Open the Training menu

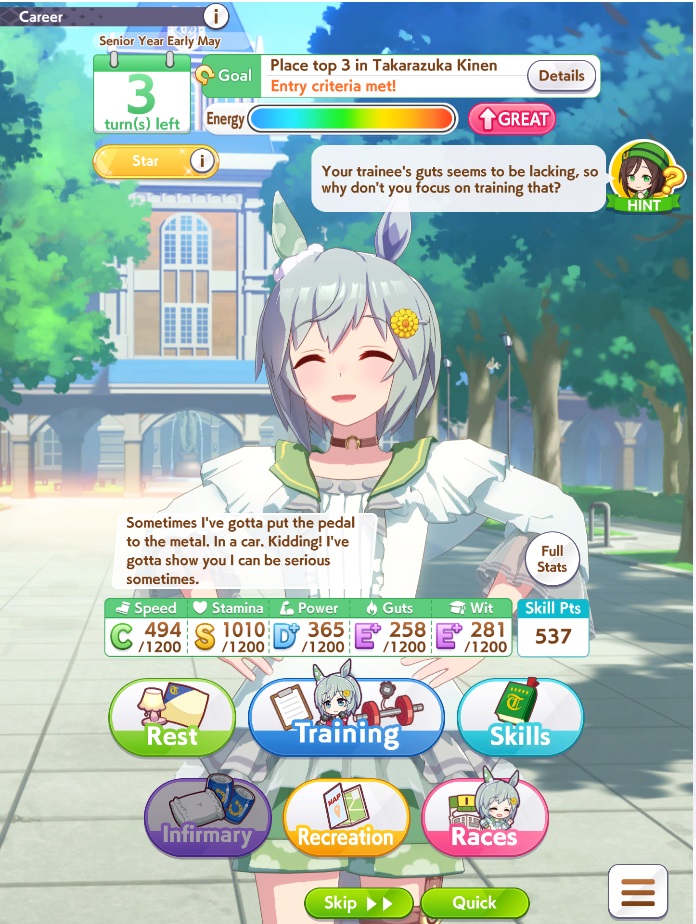pos(347,716)
